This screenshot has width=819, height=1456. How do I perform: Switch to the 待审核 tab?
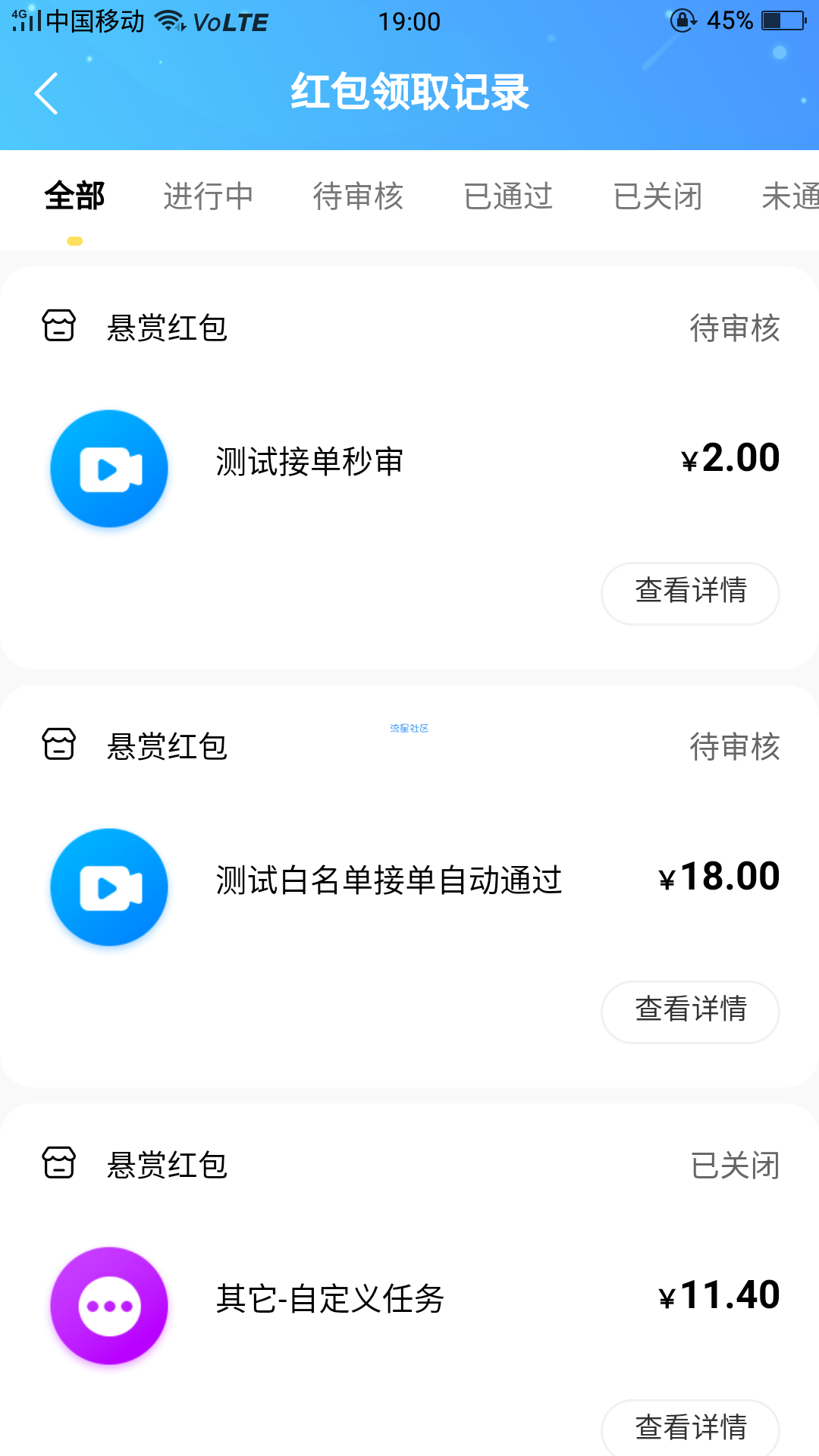(358, 196)
